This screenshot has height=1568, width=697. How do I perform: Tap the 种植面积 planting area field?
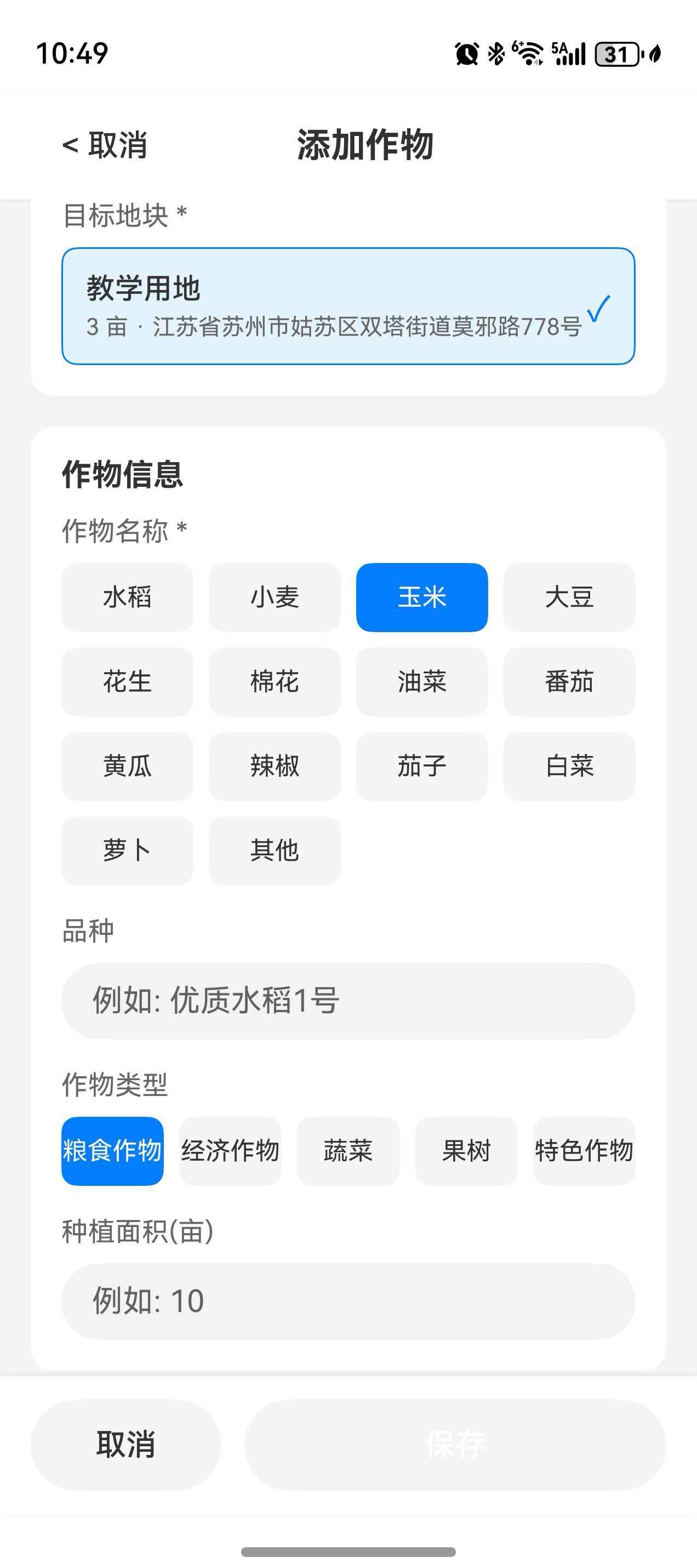347,1300
